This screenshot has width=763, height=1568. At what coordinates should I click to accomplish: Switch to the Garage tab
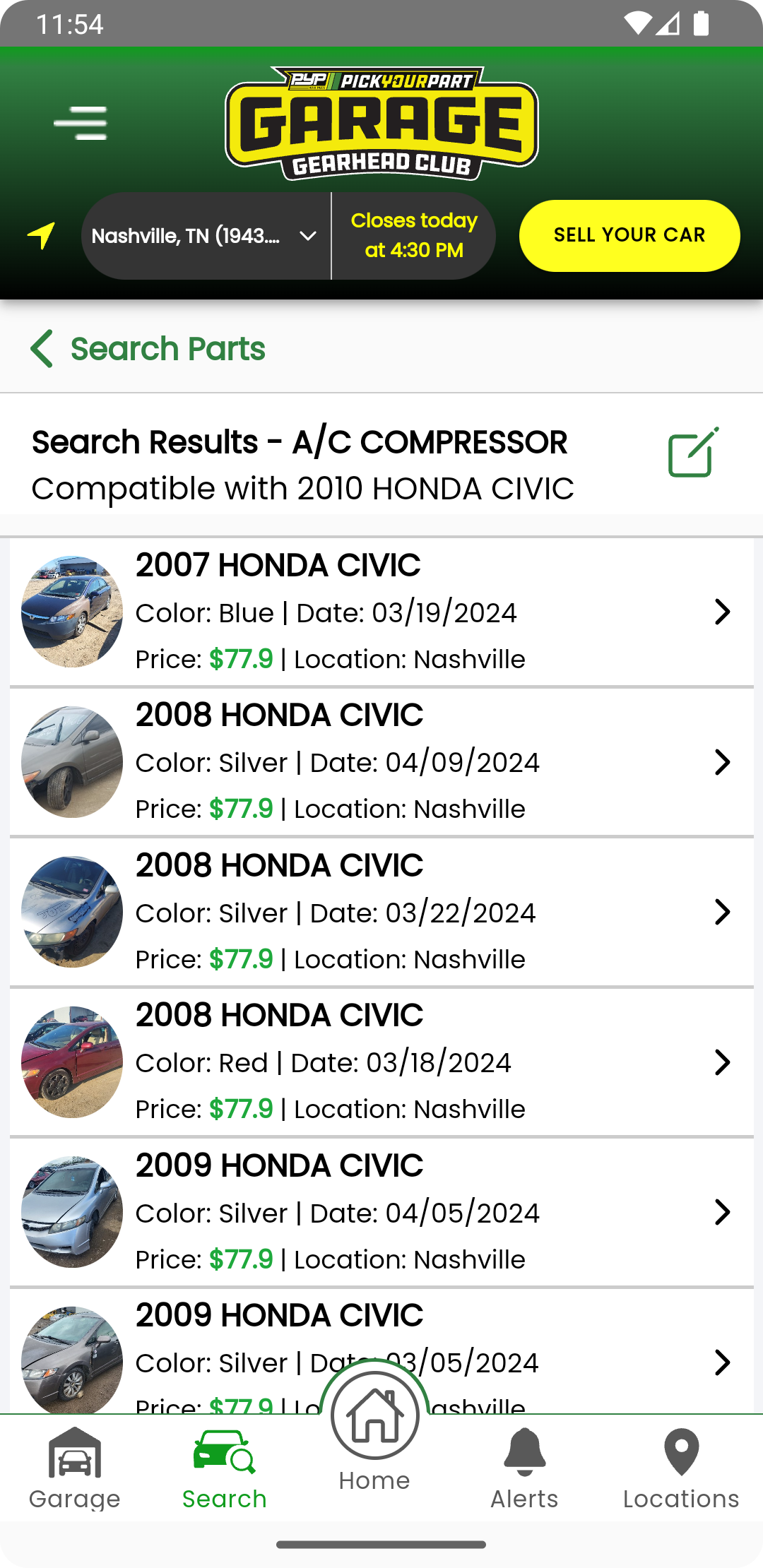click(x=75, y=1468)
